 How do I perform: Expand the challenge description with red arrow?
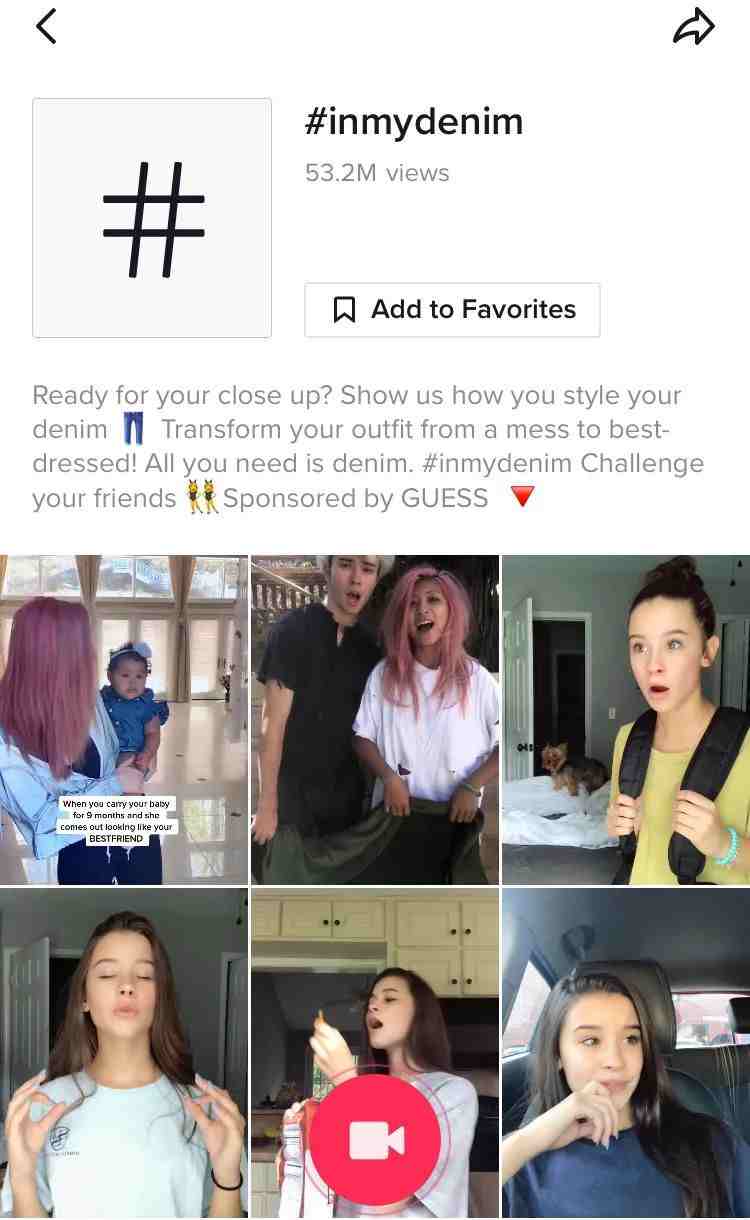[x=523, y=497]
